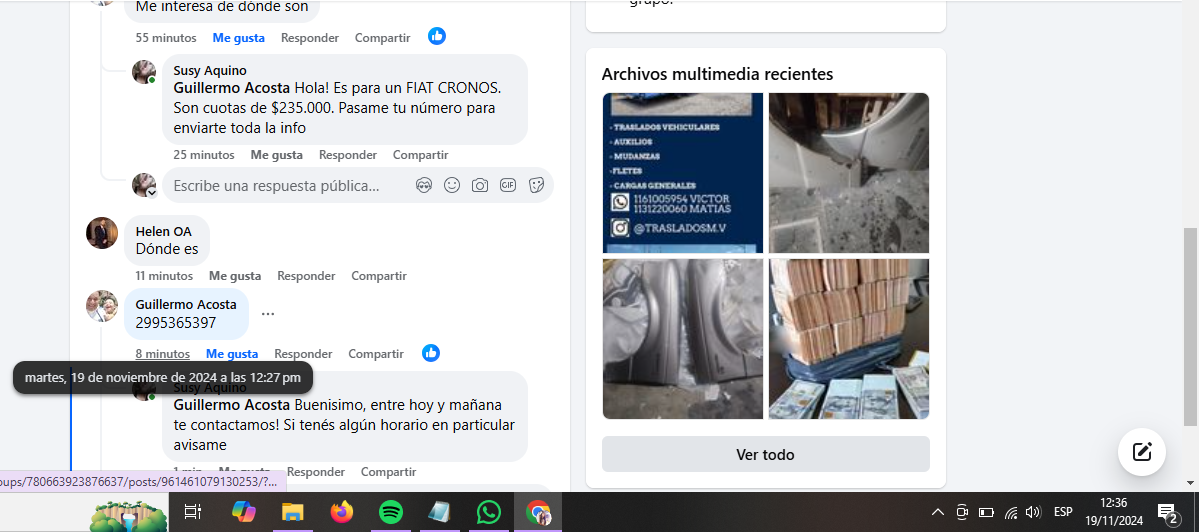This screenshot has height=532, width=1199.
Task: Start a new message with the compose button
Action: [1142, 451]
